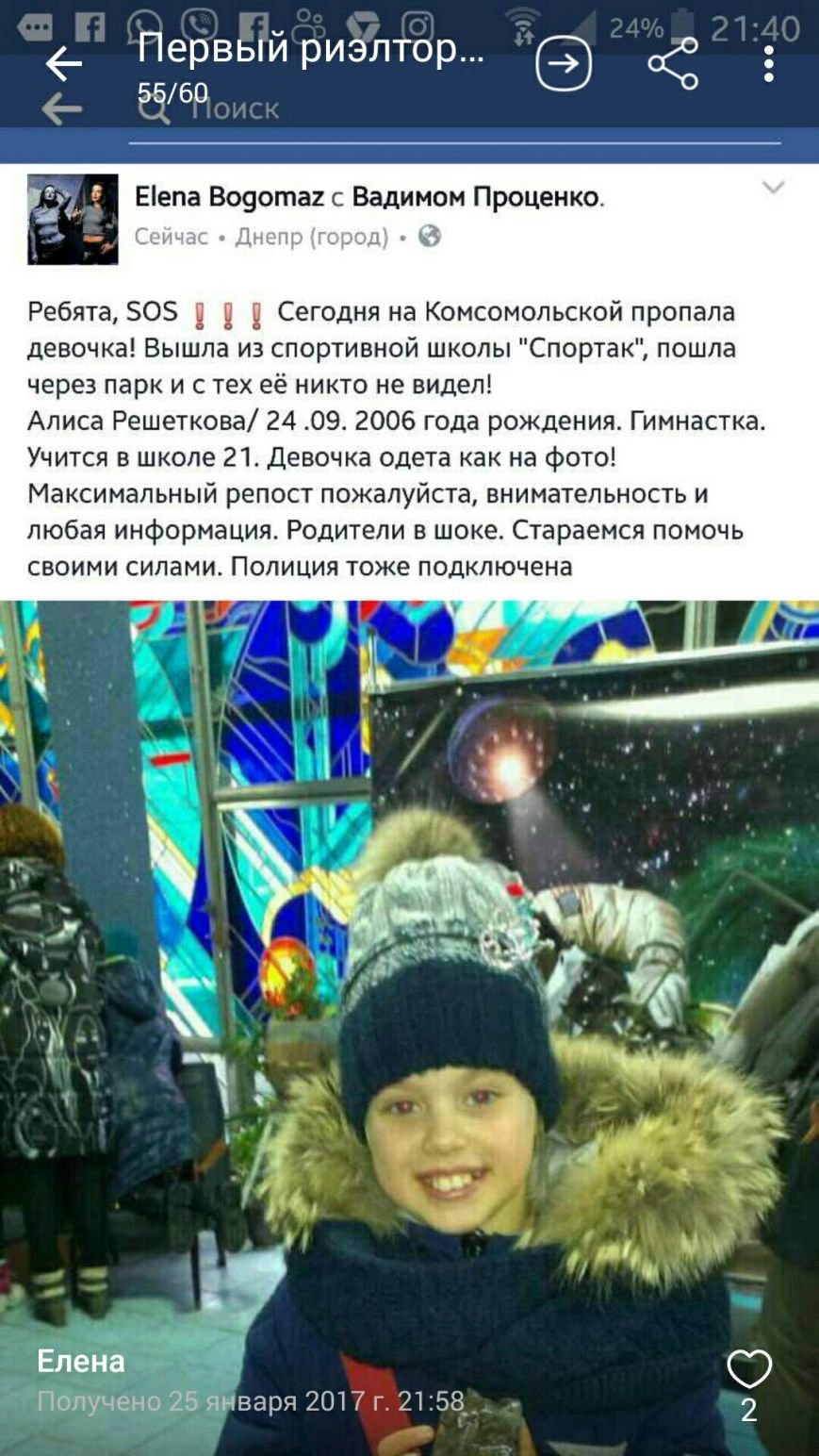Share the image via share icon
Viewport: 819px width, 1456px height.
pos(673,63)
